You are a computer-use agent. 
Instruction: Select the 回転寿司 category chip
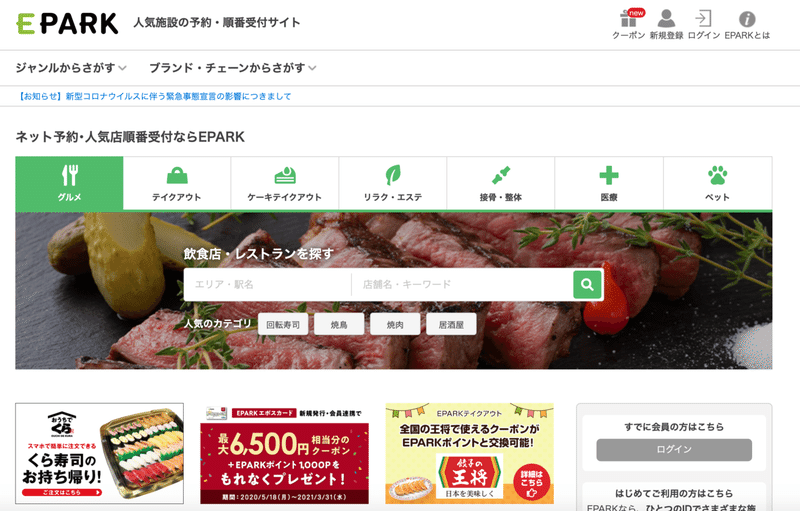coord(283,324)
